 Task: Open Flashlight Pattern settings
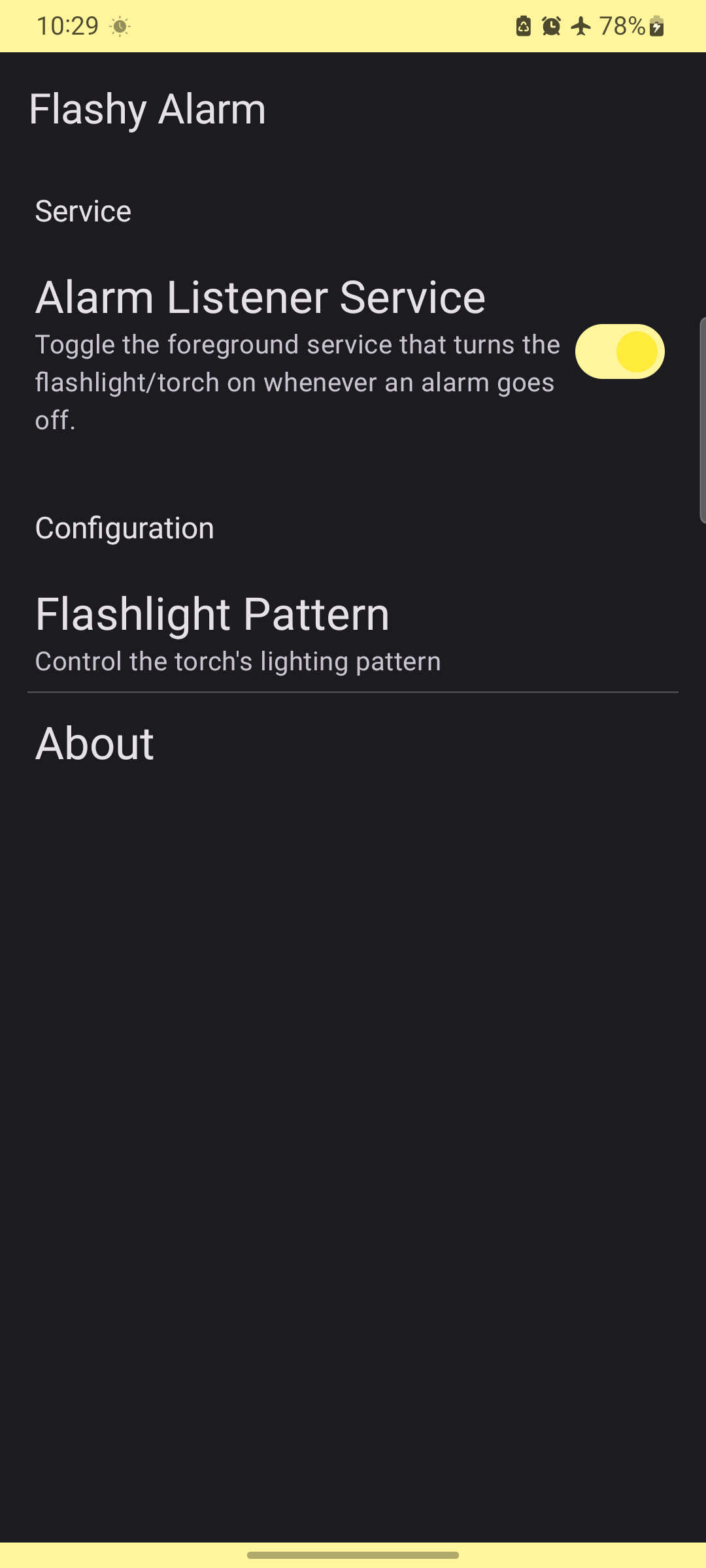(353, 632)
